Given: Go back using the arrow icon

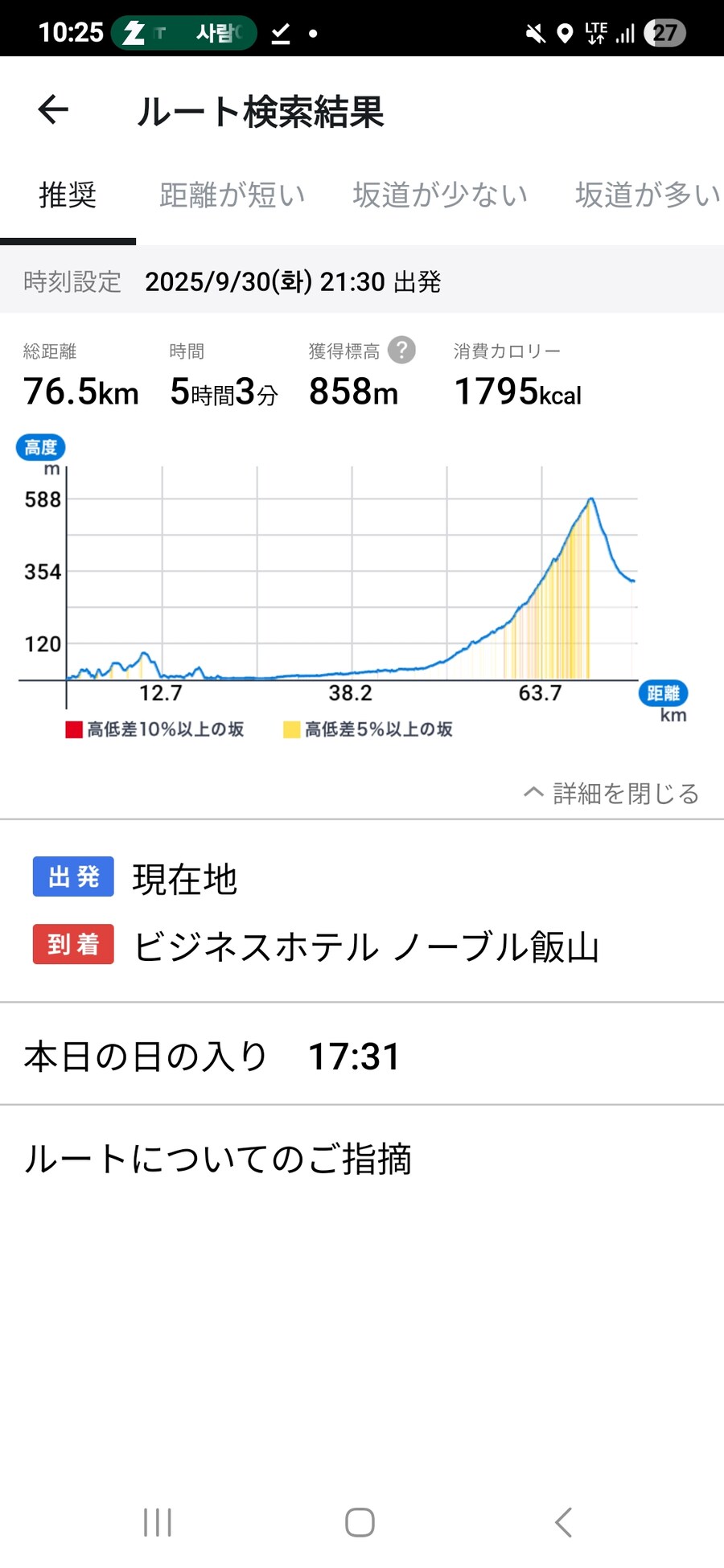Looking at the screenshot, I should pyautogui.click(x=53, y=110).
